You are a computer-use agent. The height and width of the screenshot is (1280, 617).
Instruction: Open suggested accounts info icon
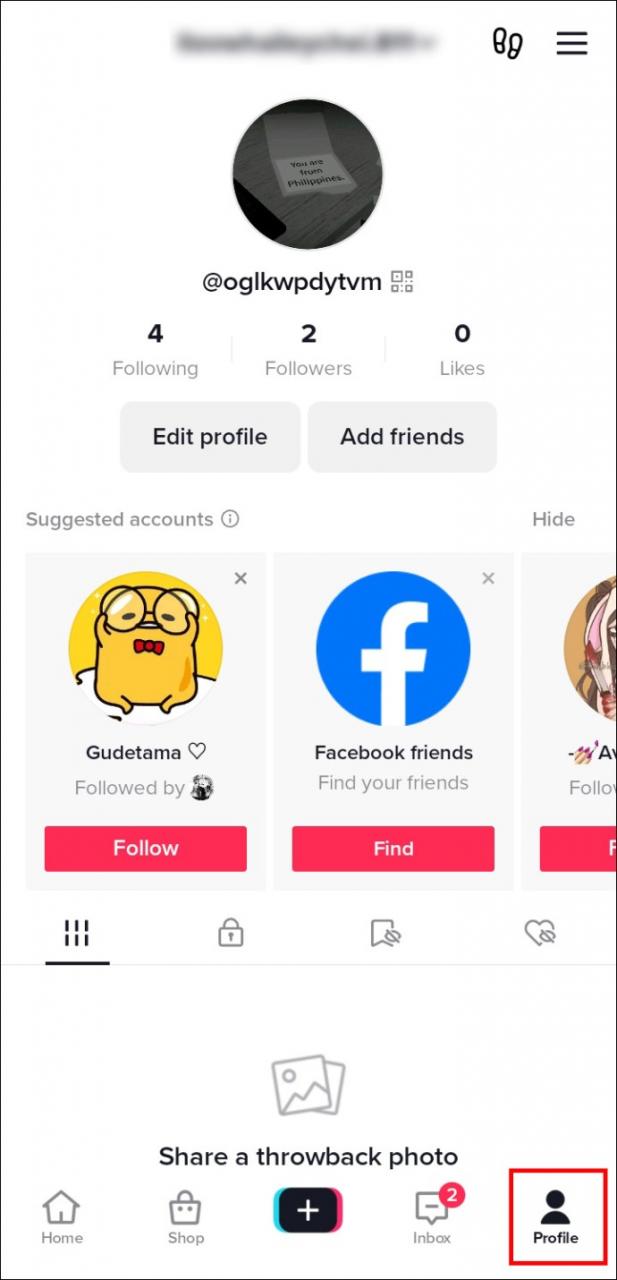(231, 519)
